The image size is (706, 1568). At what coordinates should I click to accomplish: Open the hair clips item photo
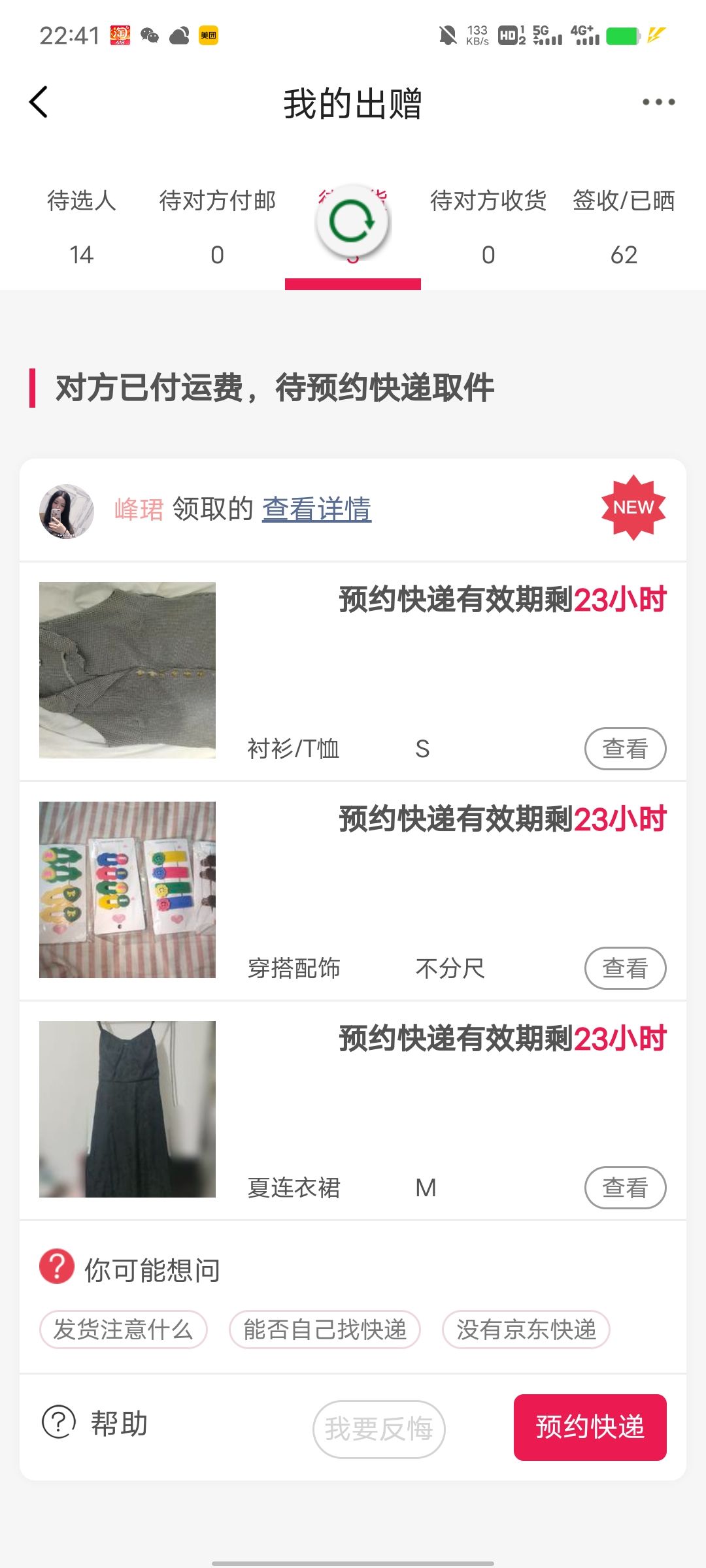click(x=127, y=890)
